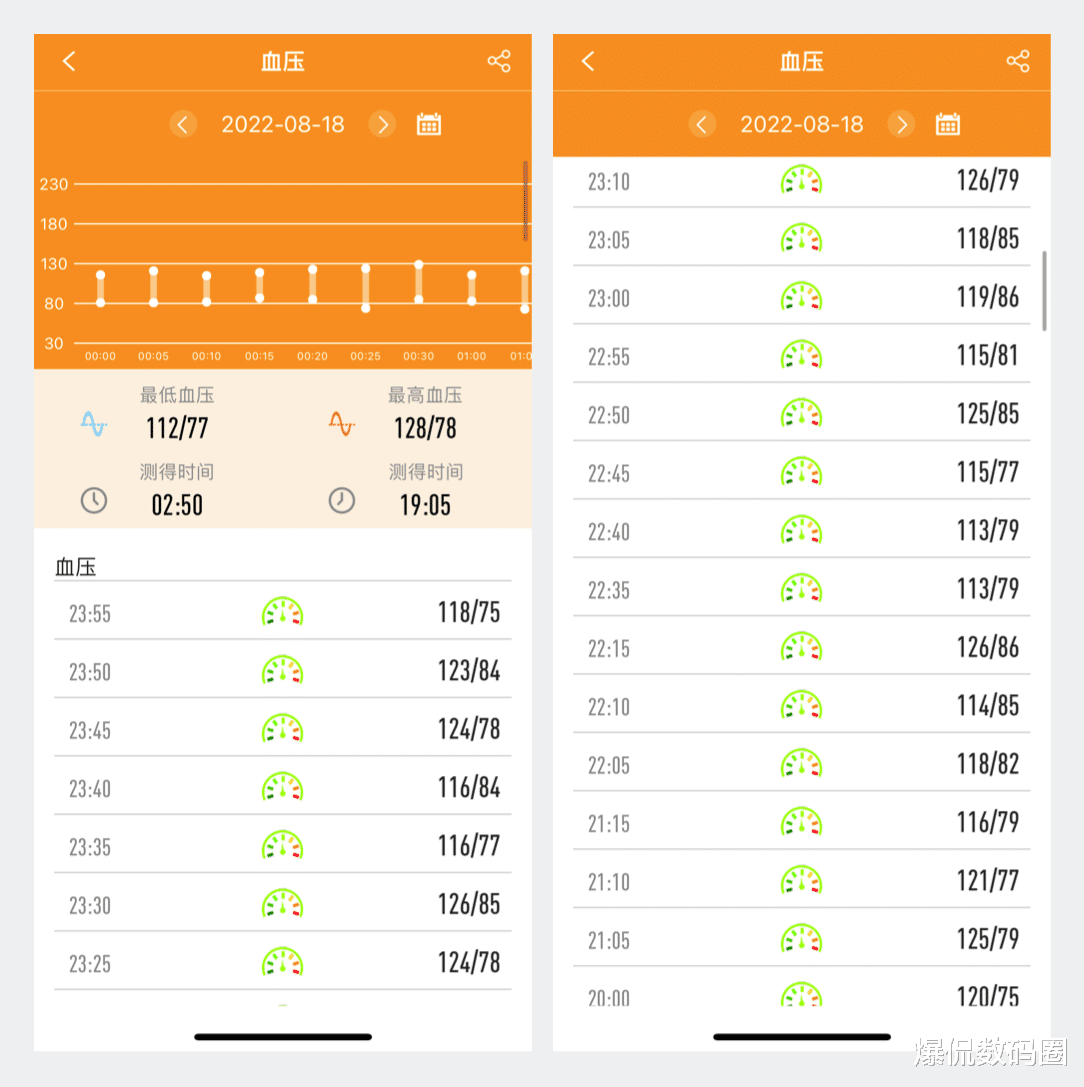Image resolution: width=1084 pixels, height=1087 pixels.
Task: Open the calendar date picker icon
Action: [x=429, y=124]
